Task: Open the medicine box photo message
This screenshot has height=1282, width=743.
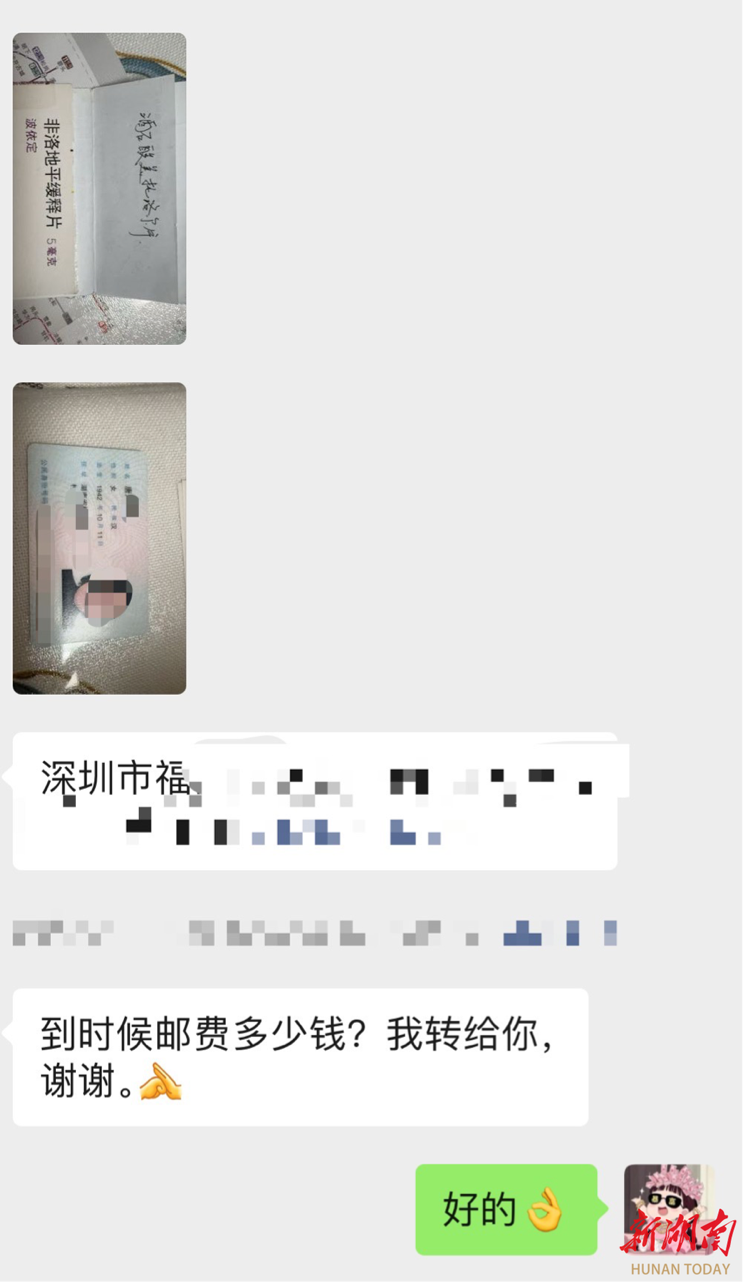Action: click(x=99, y=189)
